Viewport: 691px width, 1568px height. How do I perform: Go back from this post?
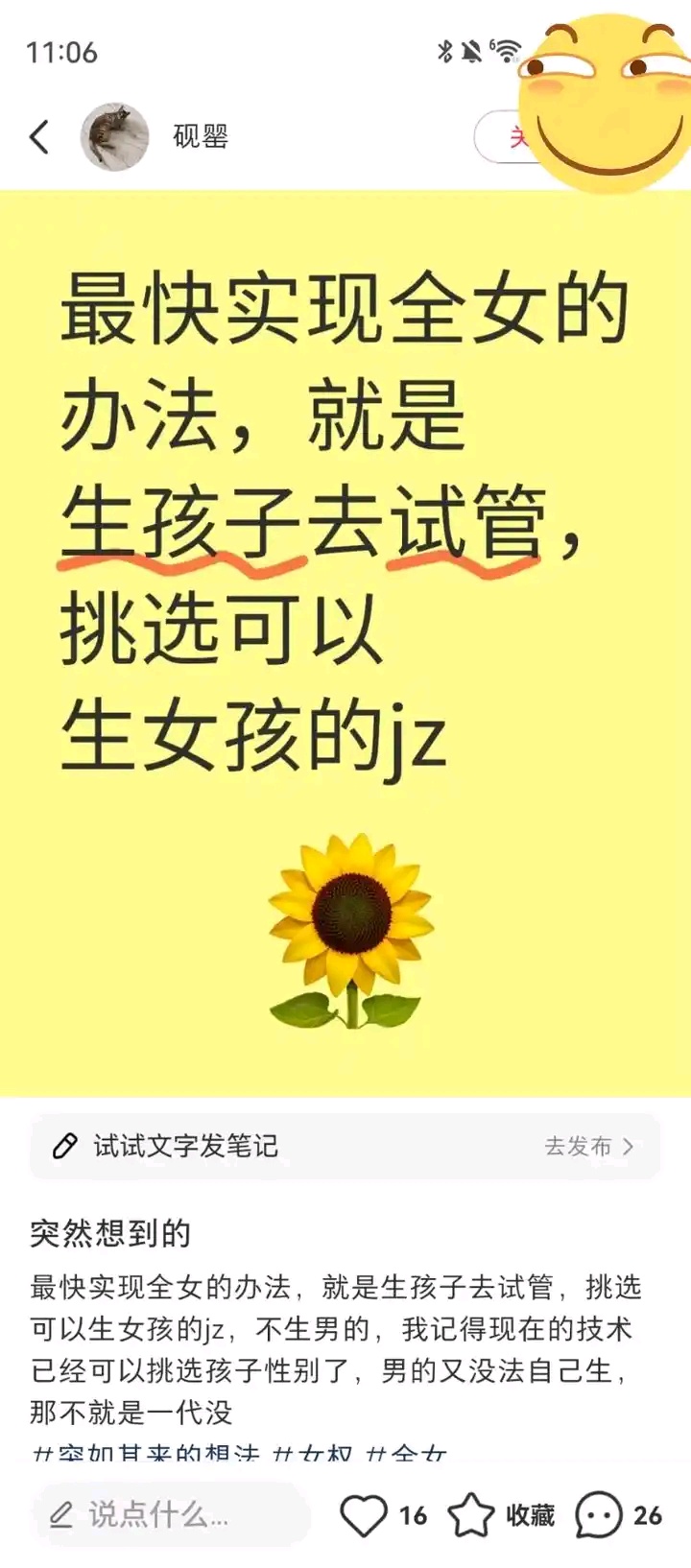(39, 137)
